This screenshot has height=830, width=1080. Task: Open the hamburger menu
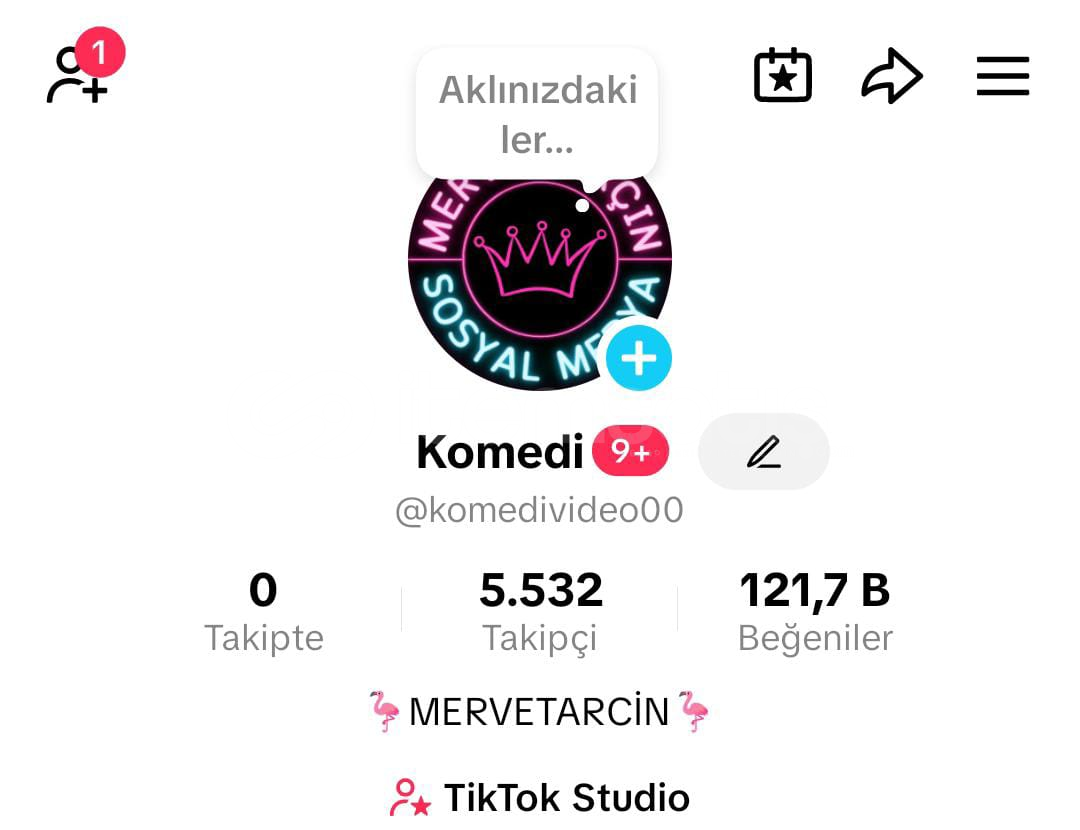click(x=1002, y=76)
